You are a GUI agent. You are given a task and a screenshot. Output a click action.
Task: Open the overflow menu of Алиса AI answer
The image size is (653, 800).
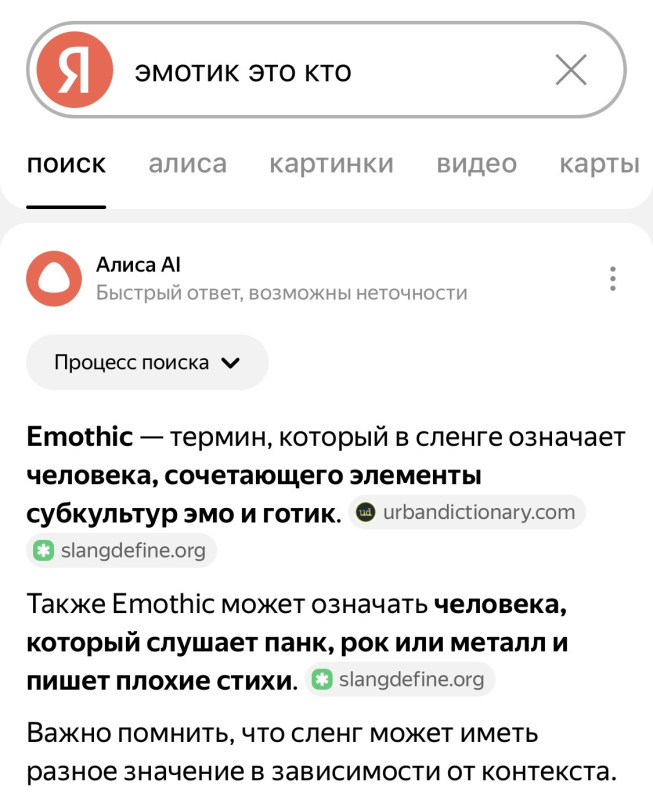pyautogui.click(x=613, y=278)
